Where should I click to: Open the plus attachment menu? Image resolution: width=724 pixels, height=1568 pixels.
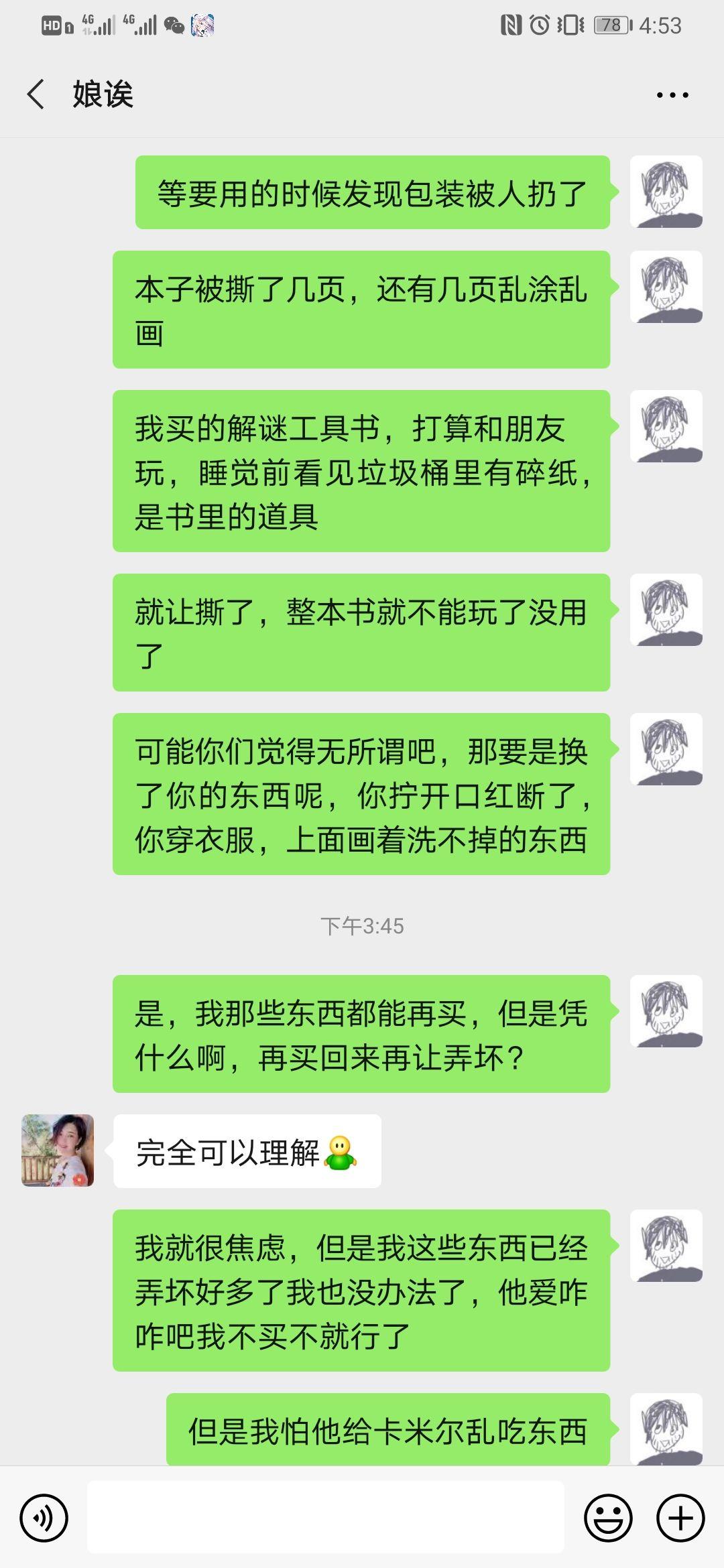click(x=680, y=1518)
